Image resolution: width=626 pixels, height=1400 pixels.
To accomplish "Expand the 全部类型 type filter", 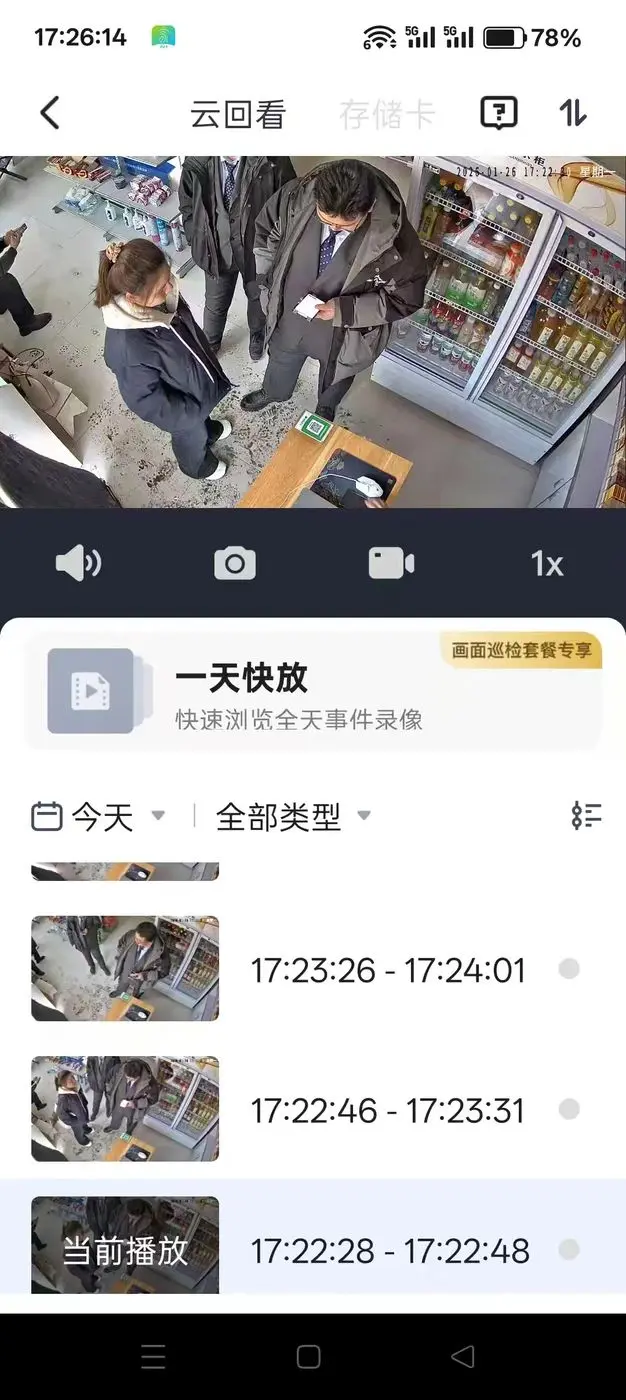I will pyautogui.click(x=293, y=817).
